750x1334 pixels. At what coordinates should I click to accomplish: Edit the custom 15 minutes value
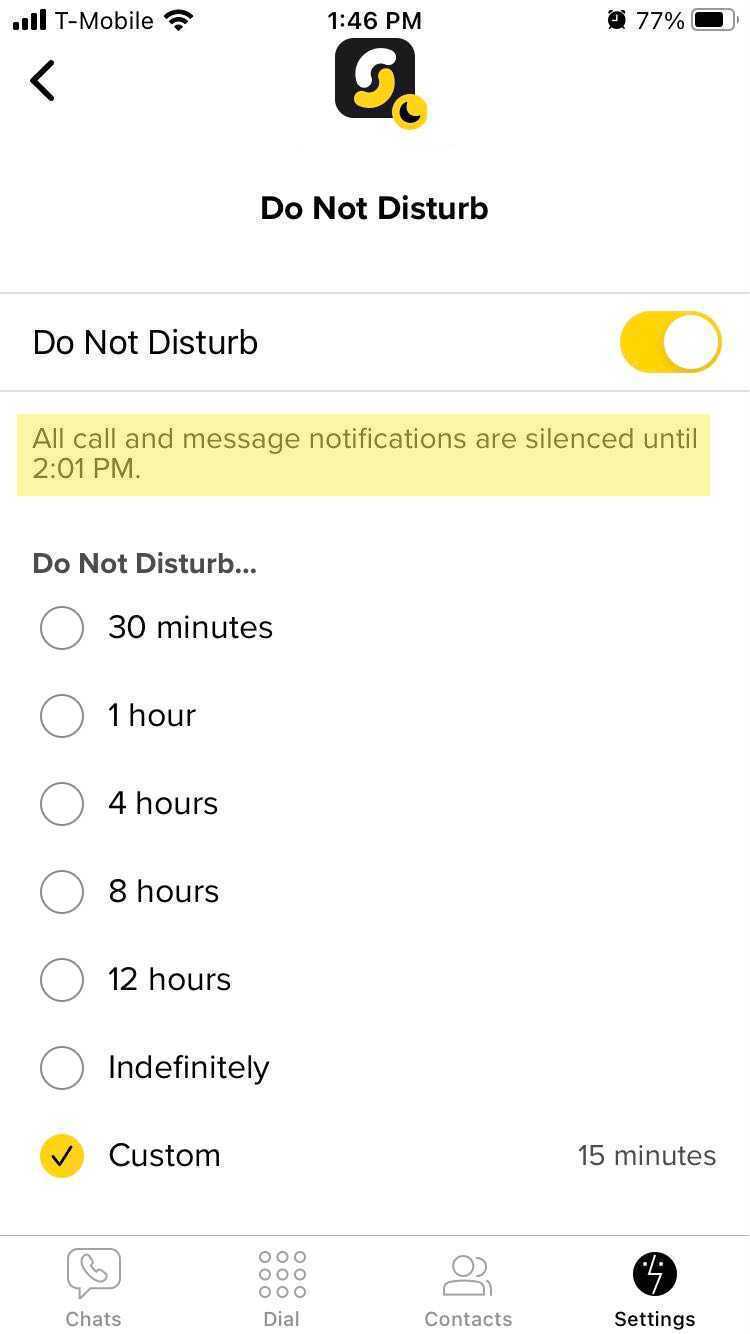[x=647, y=1155]
